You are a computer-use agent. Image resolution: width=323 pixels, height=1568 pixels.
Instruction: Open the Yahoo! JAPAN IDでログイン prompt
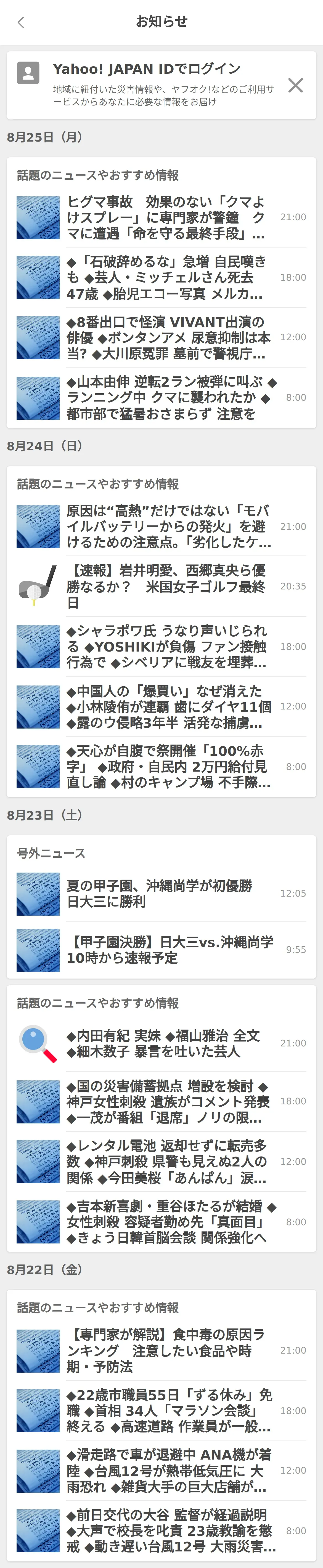tap(146, 69)
